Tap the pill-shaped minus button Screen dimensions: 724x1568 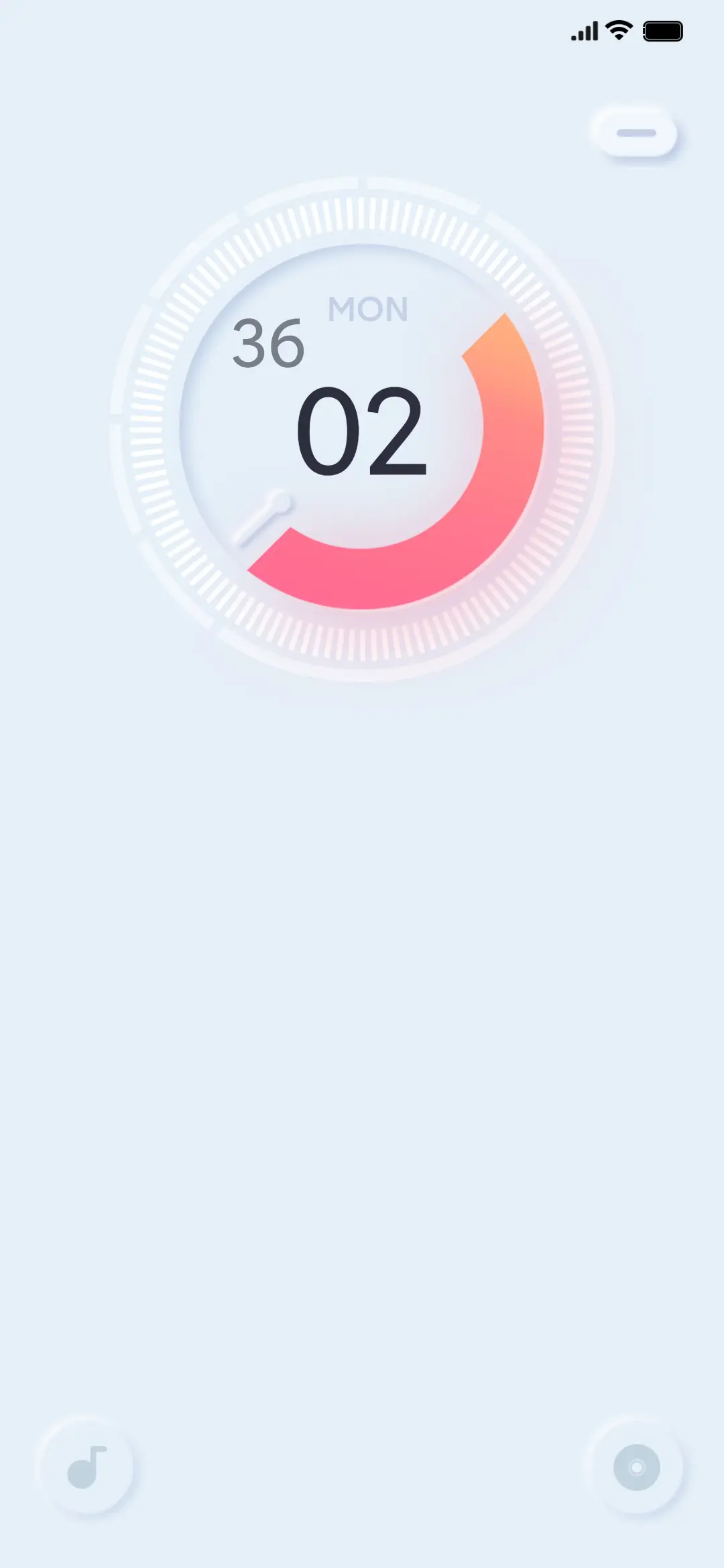click(635, 133)
